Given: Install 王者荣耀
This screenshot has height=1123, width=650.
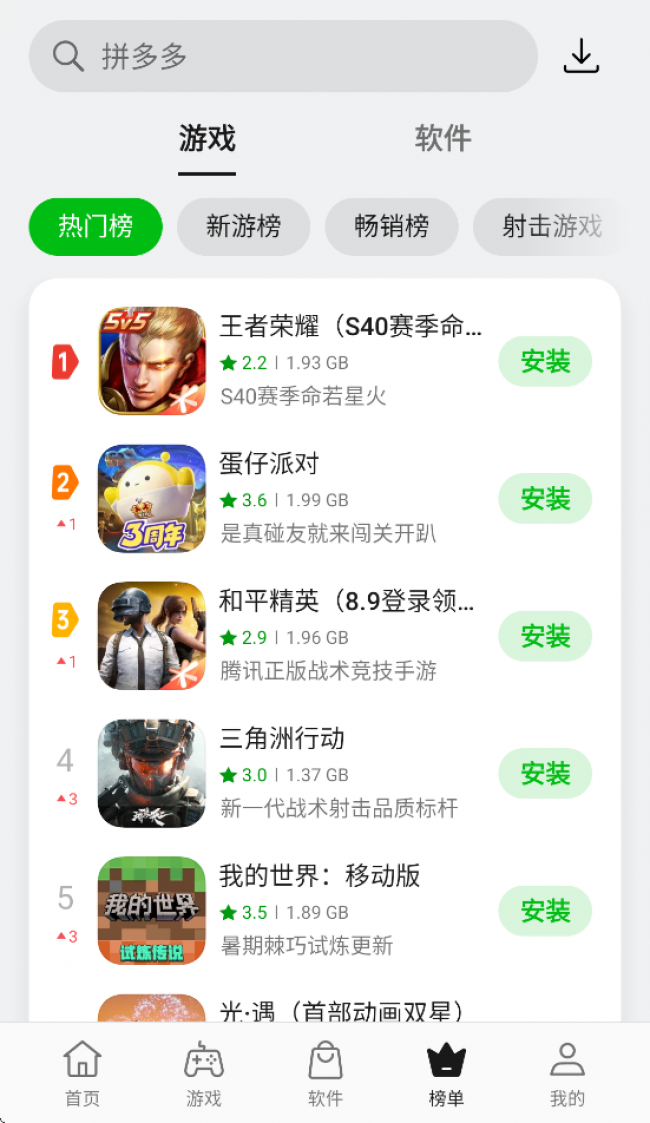Looking at the screenshot, I should (x=545, y=361).
